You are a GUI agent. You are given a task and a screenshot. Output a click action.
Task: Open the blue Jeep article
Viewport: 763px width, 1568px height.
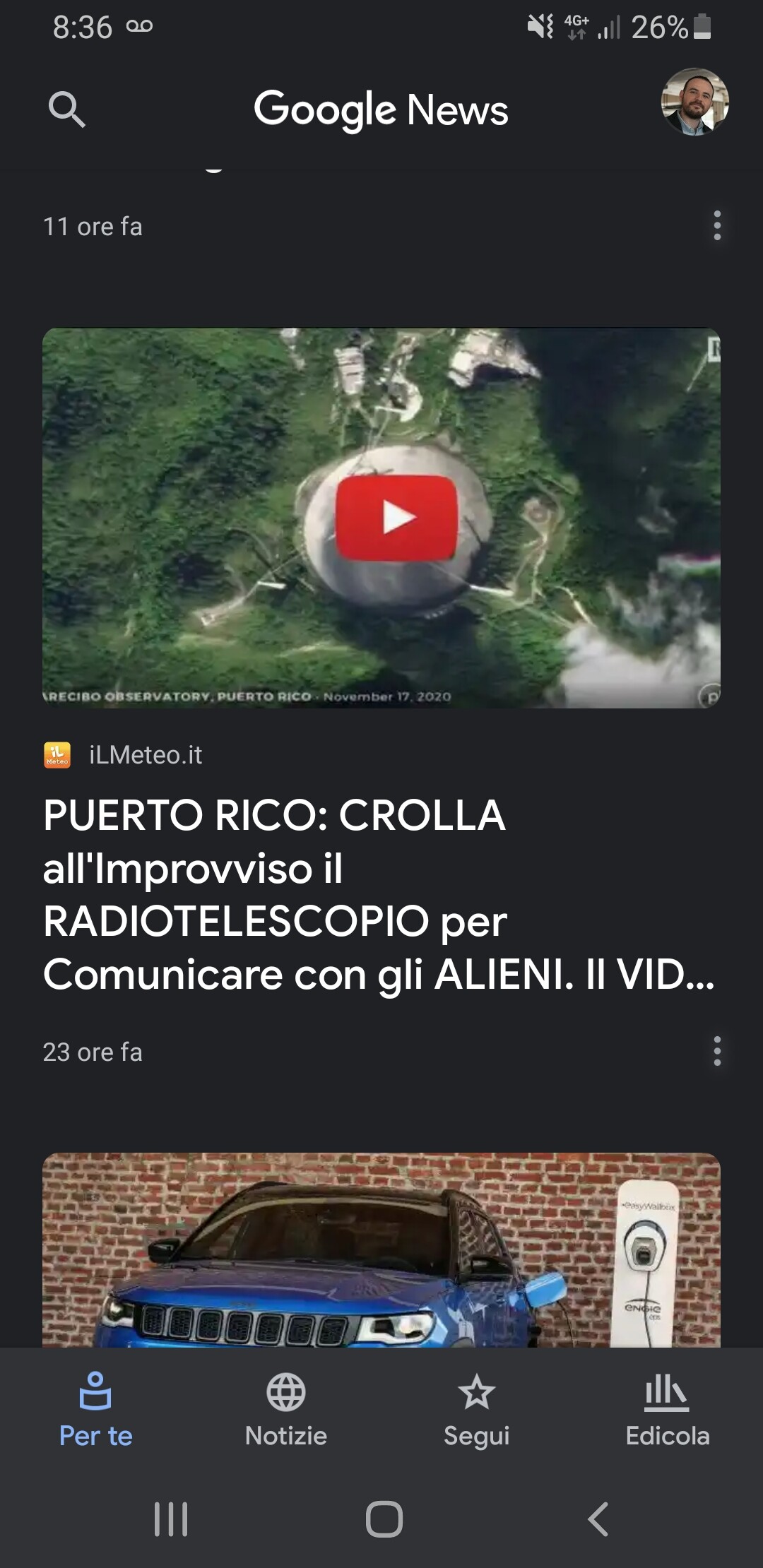click(x=381, y=1250)
